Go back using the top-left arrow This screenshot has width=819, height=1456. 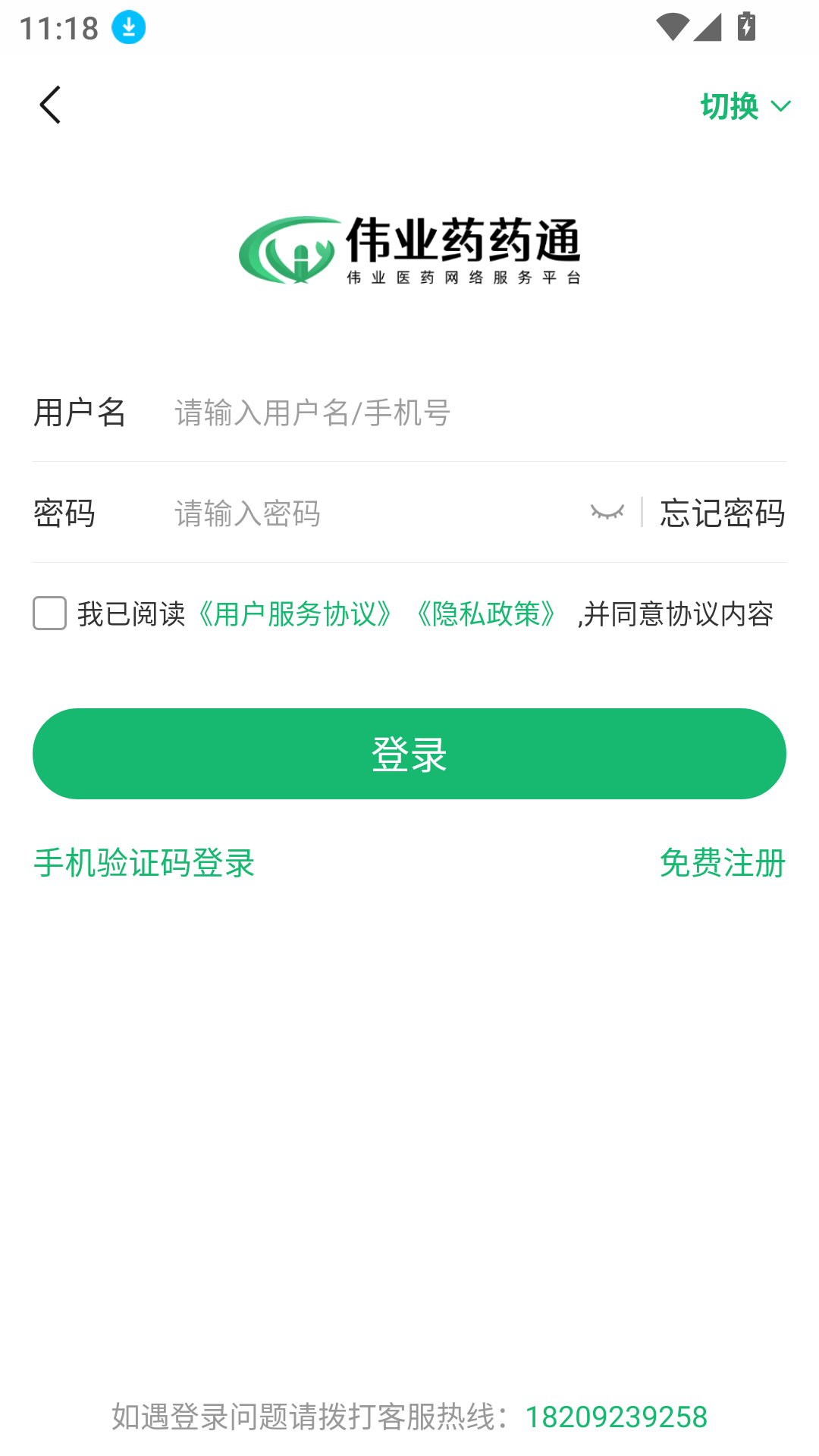click(x=50, y=105)
